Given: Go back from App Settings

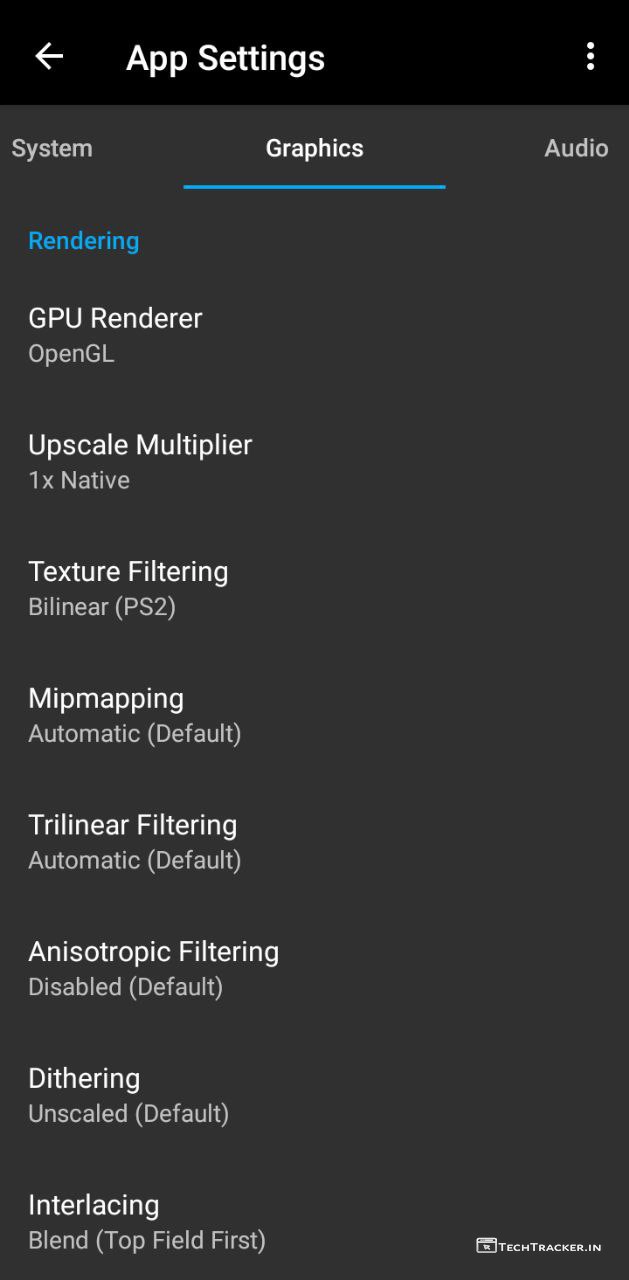Looking at the screenshot, I should [49, 57].
